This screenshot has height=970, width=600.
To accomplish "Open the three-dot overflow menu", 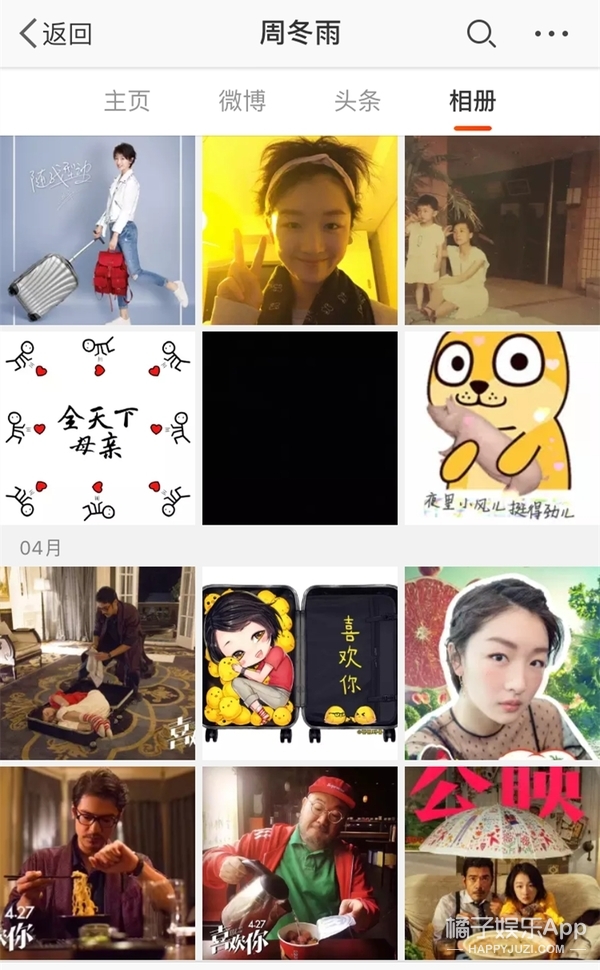I will pyautogui.click(x=551, y=34).
